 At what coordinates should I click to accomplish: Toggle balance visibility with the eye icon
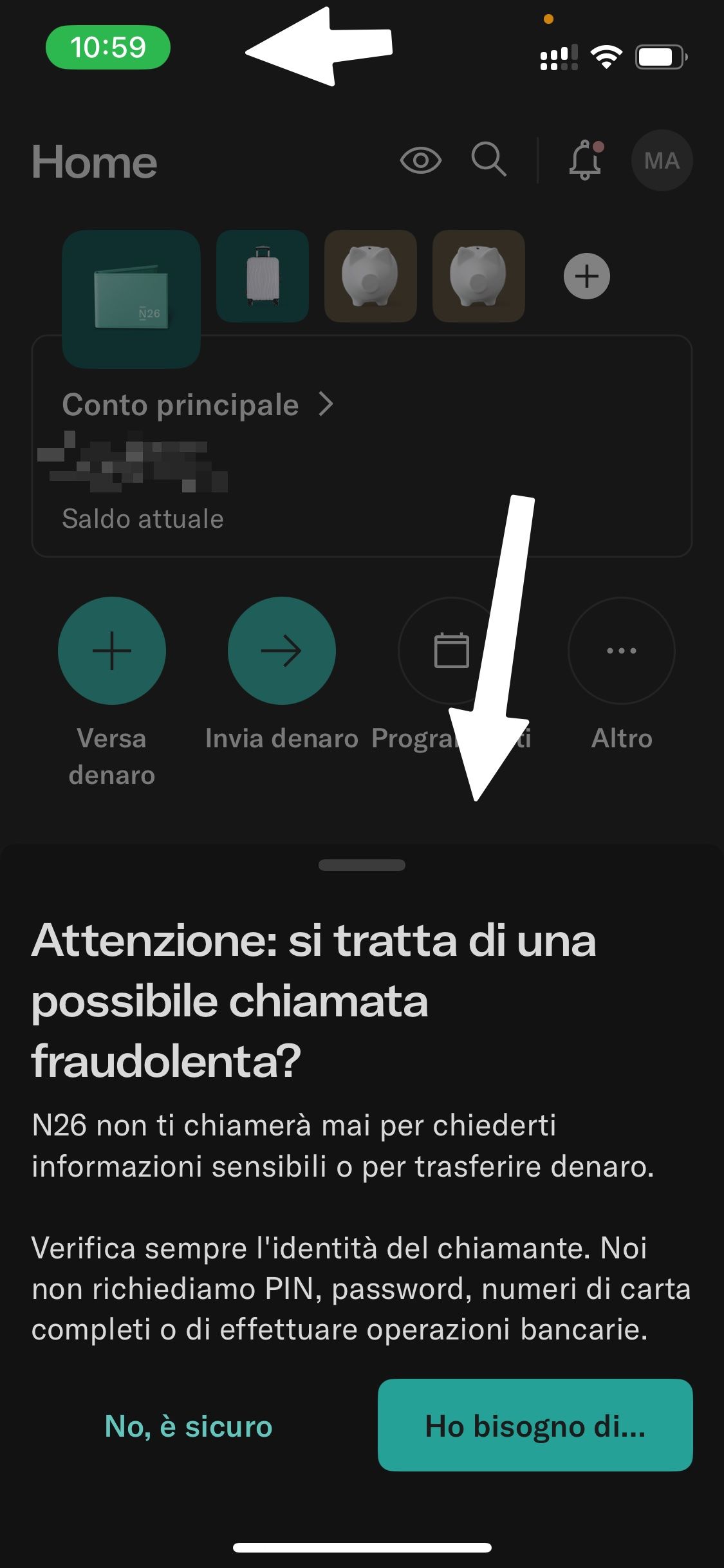[420, 160]
